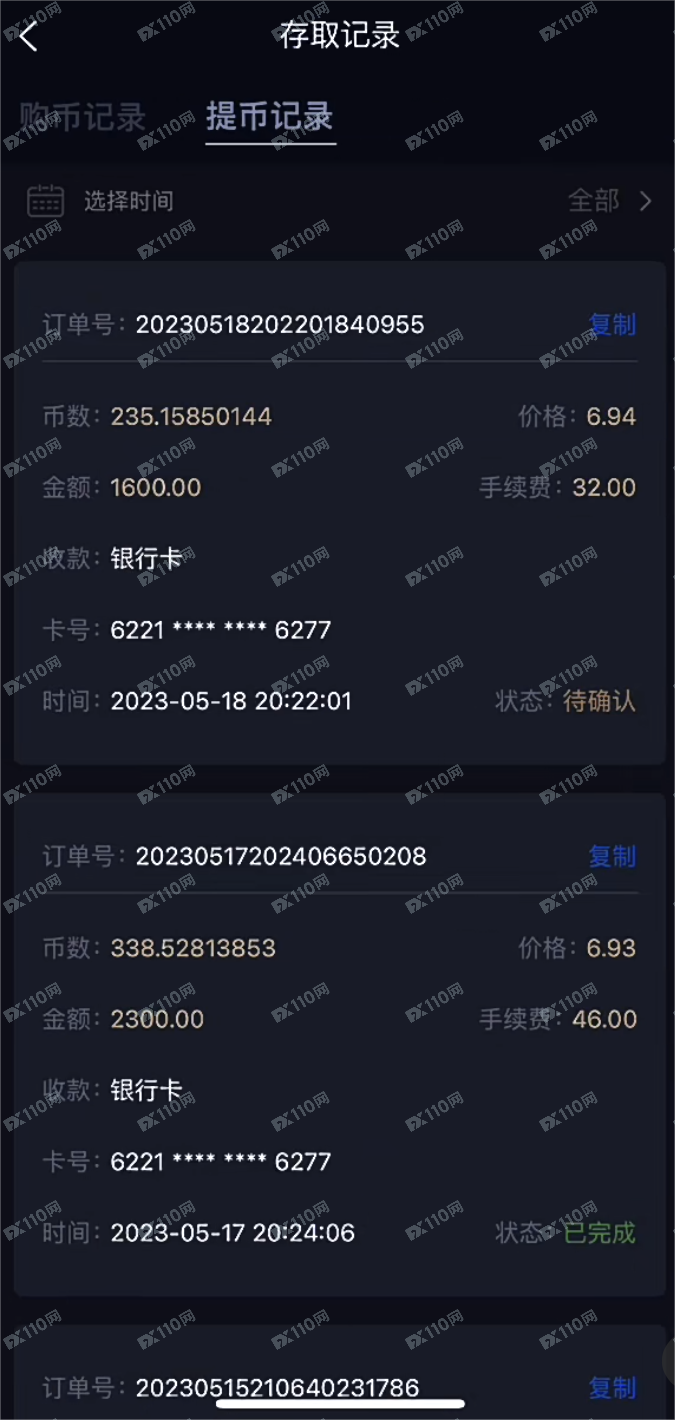Copy order number 20230515210640231786
Viewport: 675px width, 1420px height.
coord(612,1388)
